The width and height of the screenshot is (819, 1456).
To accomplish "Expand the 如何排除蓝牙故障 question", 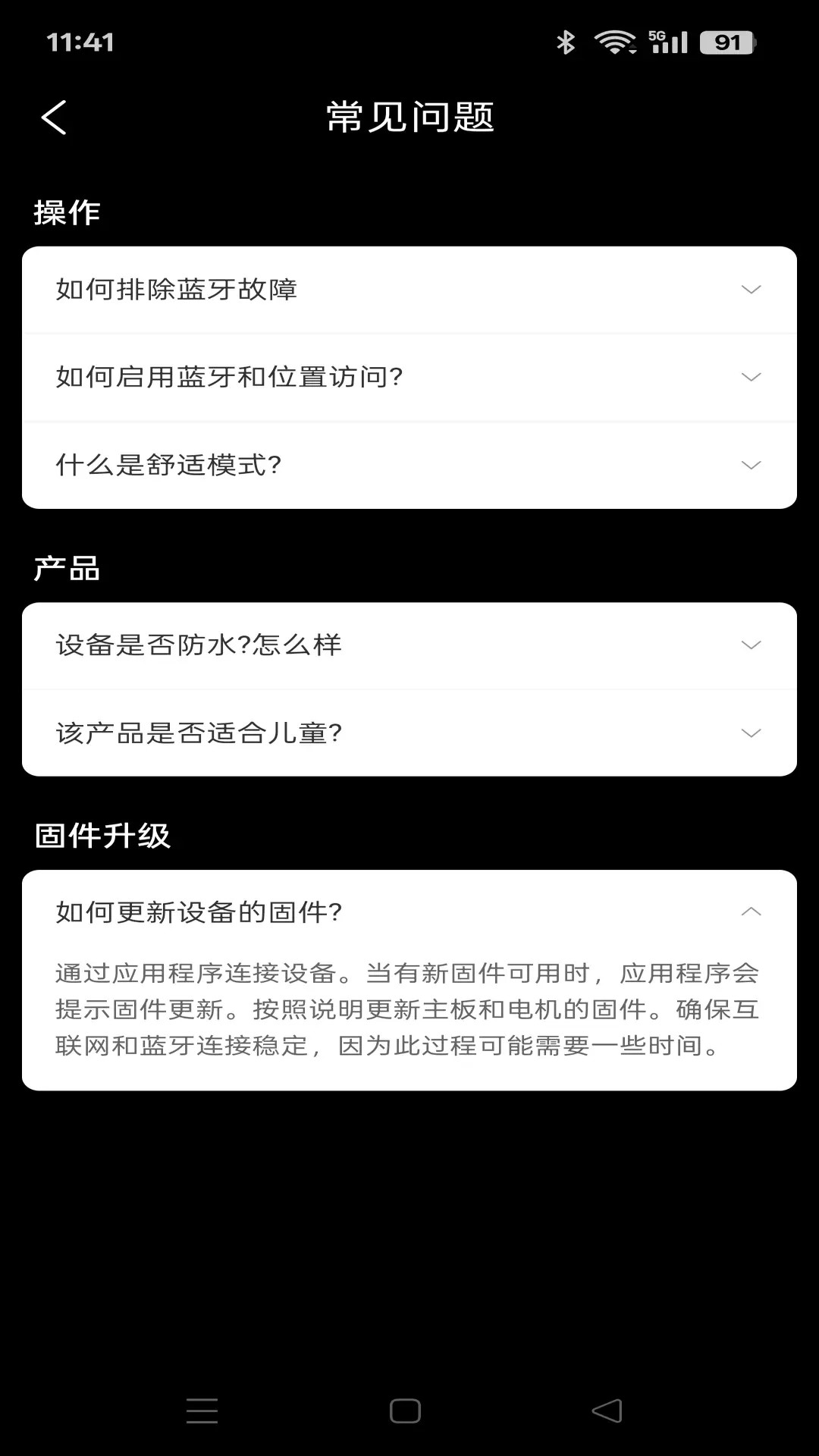I will (409, 289).
